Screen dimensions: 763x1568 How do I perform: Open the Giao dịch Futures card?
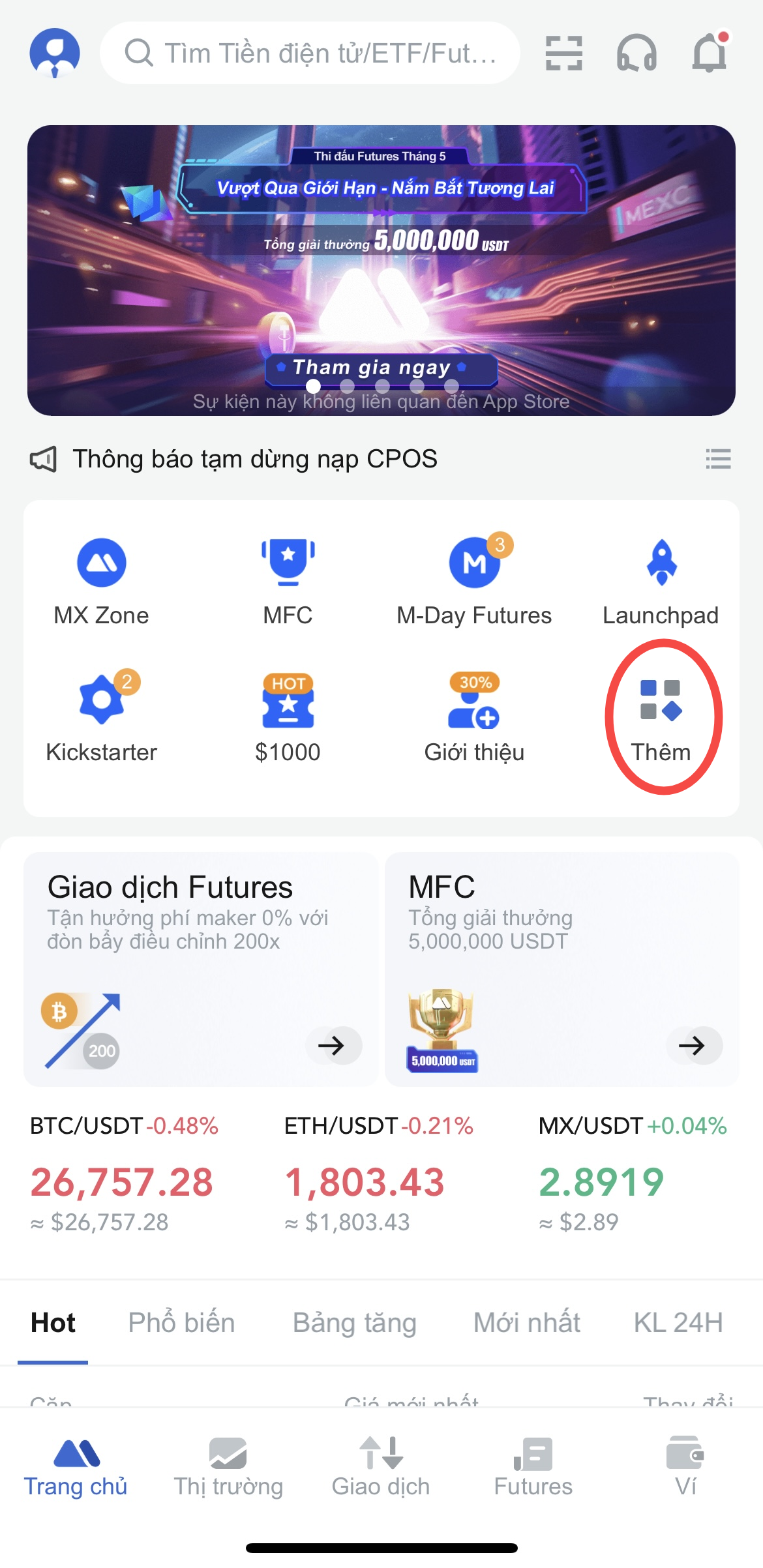tap(201, 969)
